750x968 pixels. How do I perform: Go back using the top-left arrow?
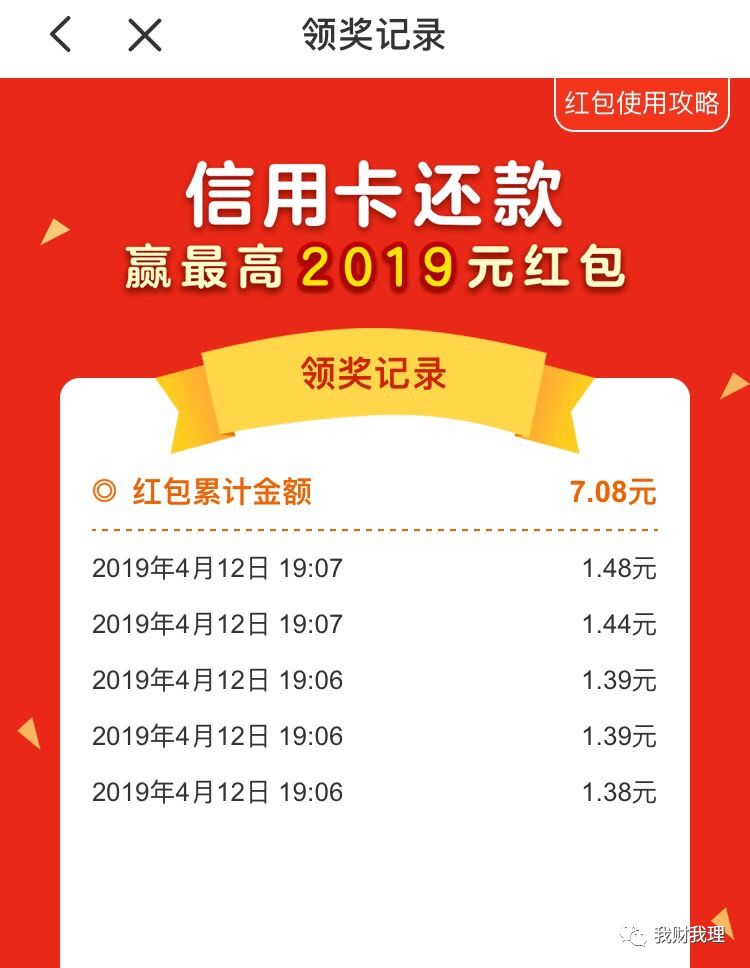tap(61, 35)
